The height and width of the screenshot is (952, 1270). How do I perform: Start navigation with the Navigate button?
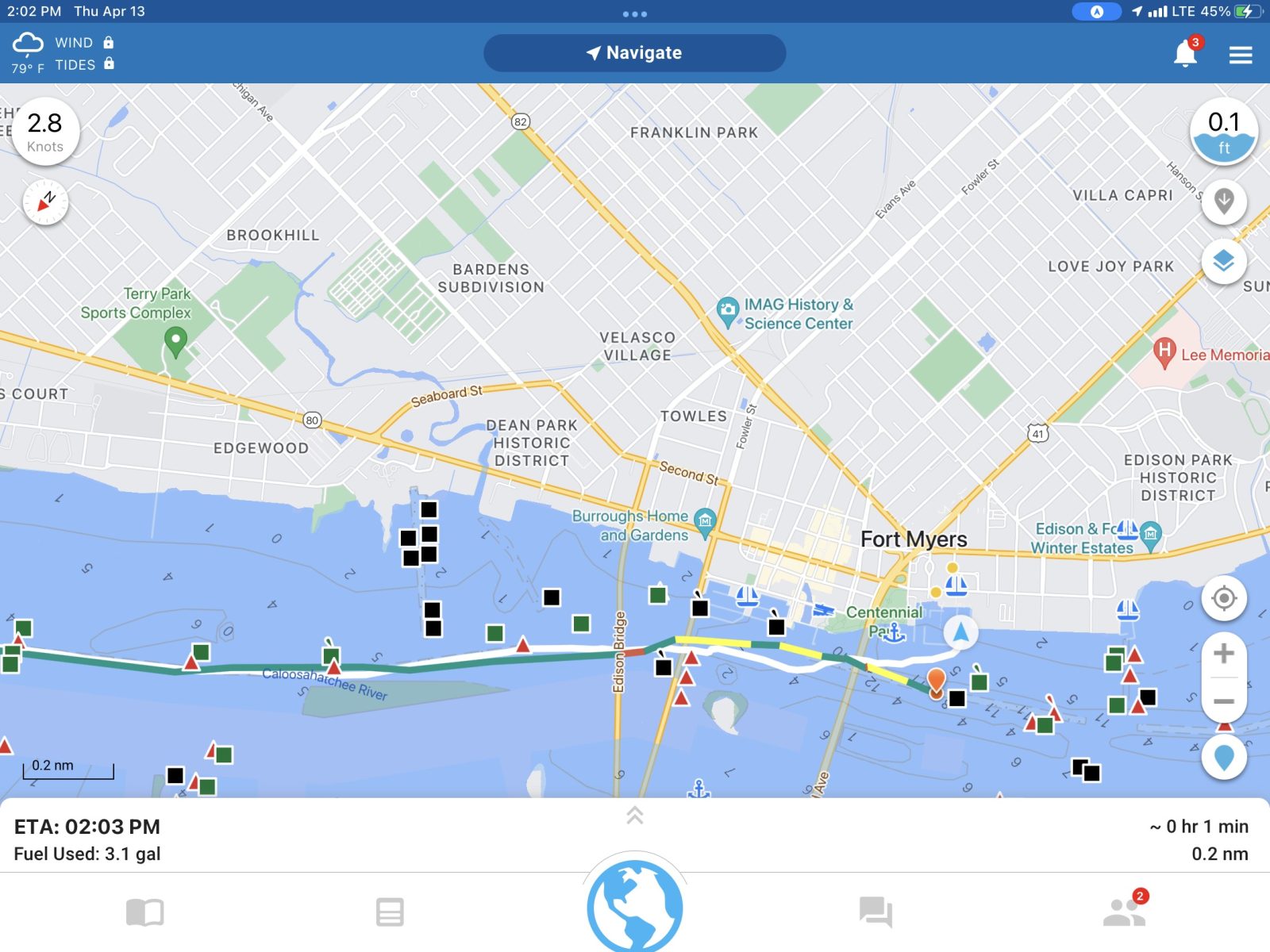click(634, 53)
